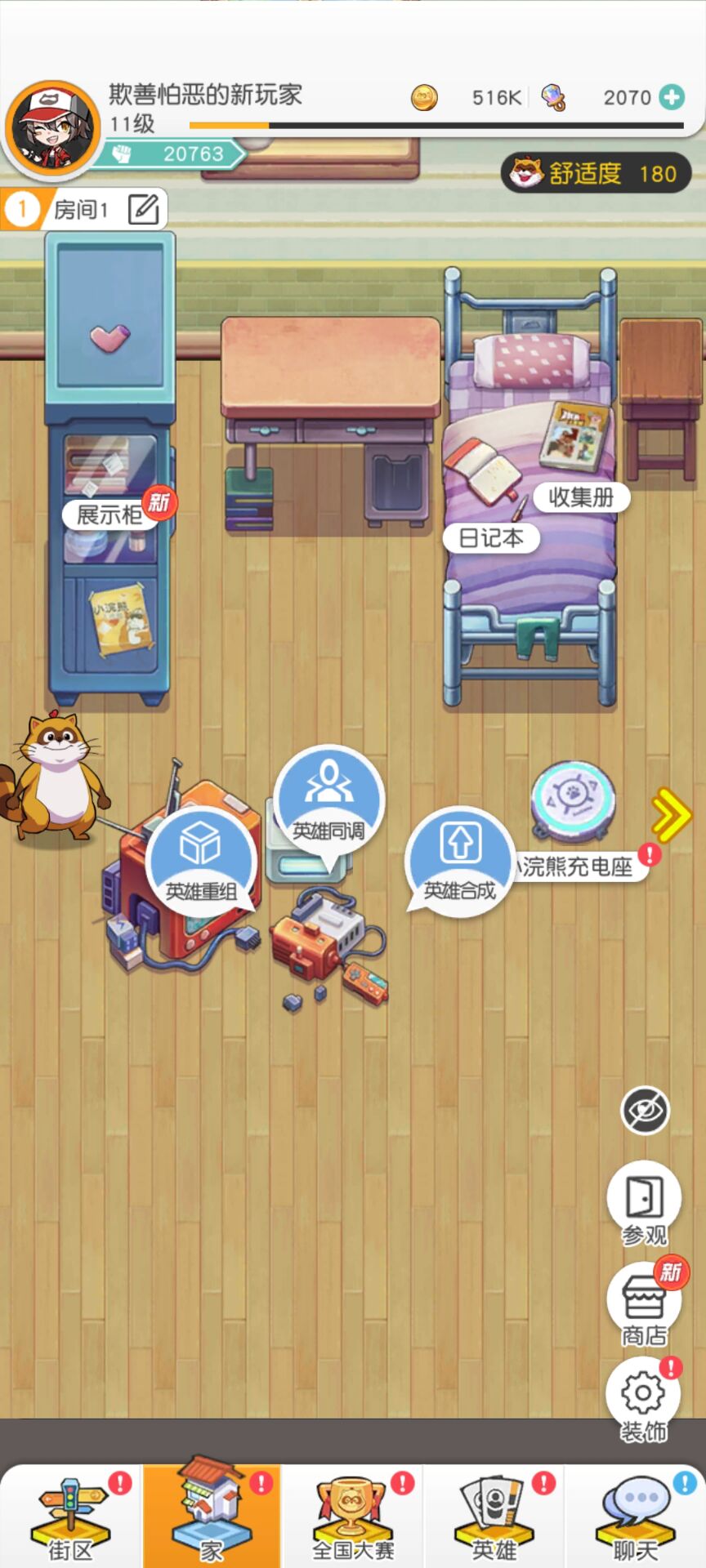Switch to the 街区 tab
The width and height of the screenshot is (706, 1568).
click(71, 1517)
